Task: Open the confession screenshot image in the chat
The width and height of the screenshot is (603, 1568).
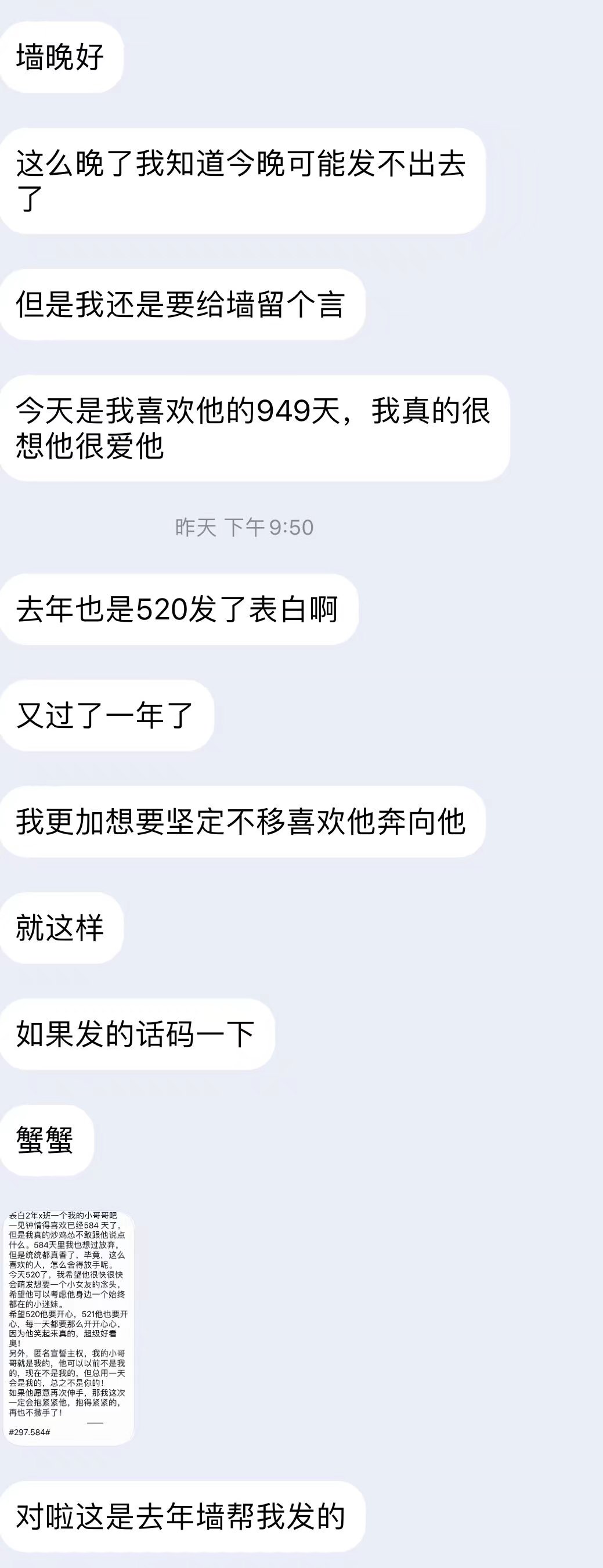Action: point(68,1327)
